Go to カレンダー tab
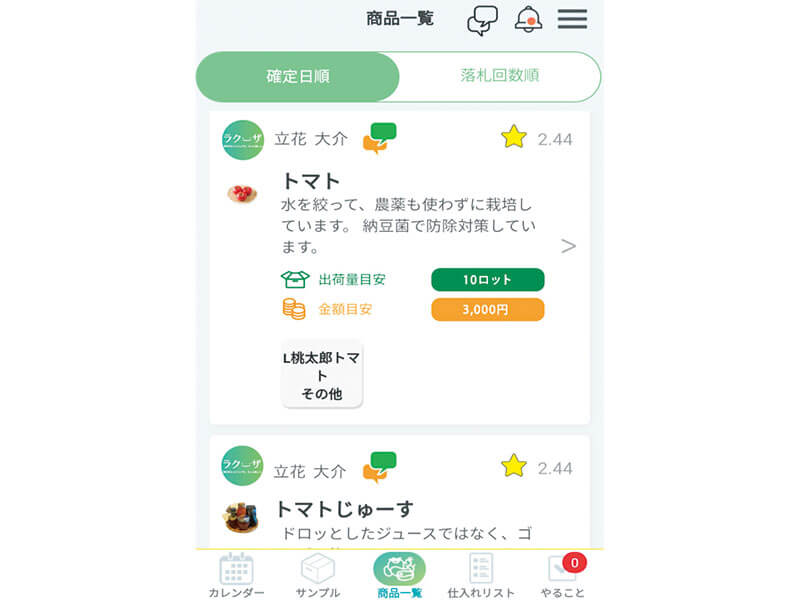Viewport: 800px width, 600px height. coord(236,576)
